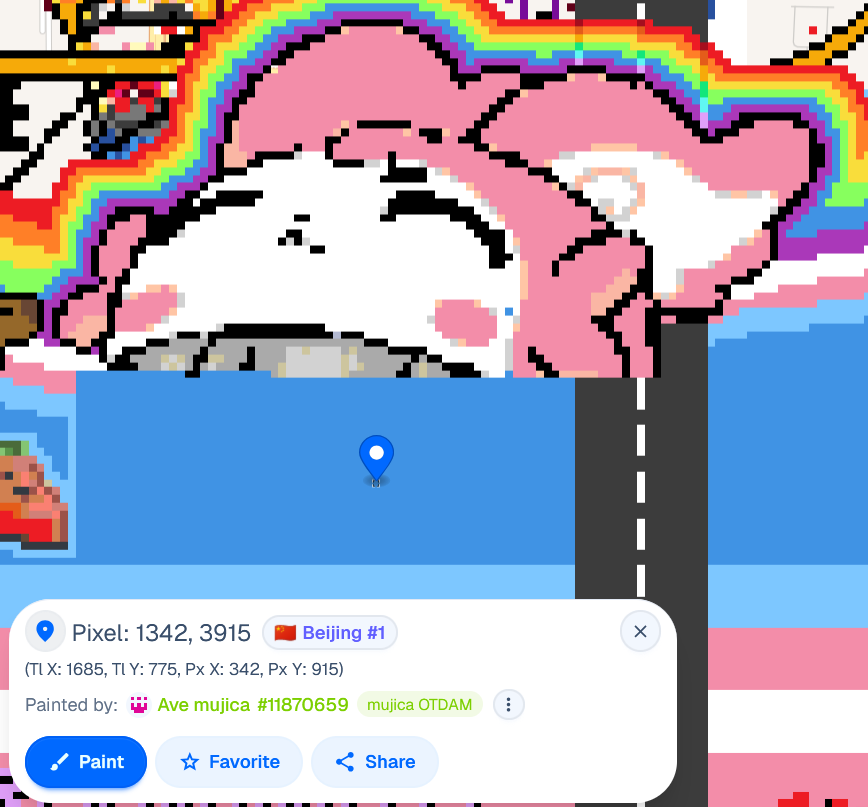Screen dimensions: 868x807
Task: Close the pixel info panel
Action: 640,632
